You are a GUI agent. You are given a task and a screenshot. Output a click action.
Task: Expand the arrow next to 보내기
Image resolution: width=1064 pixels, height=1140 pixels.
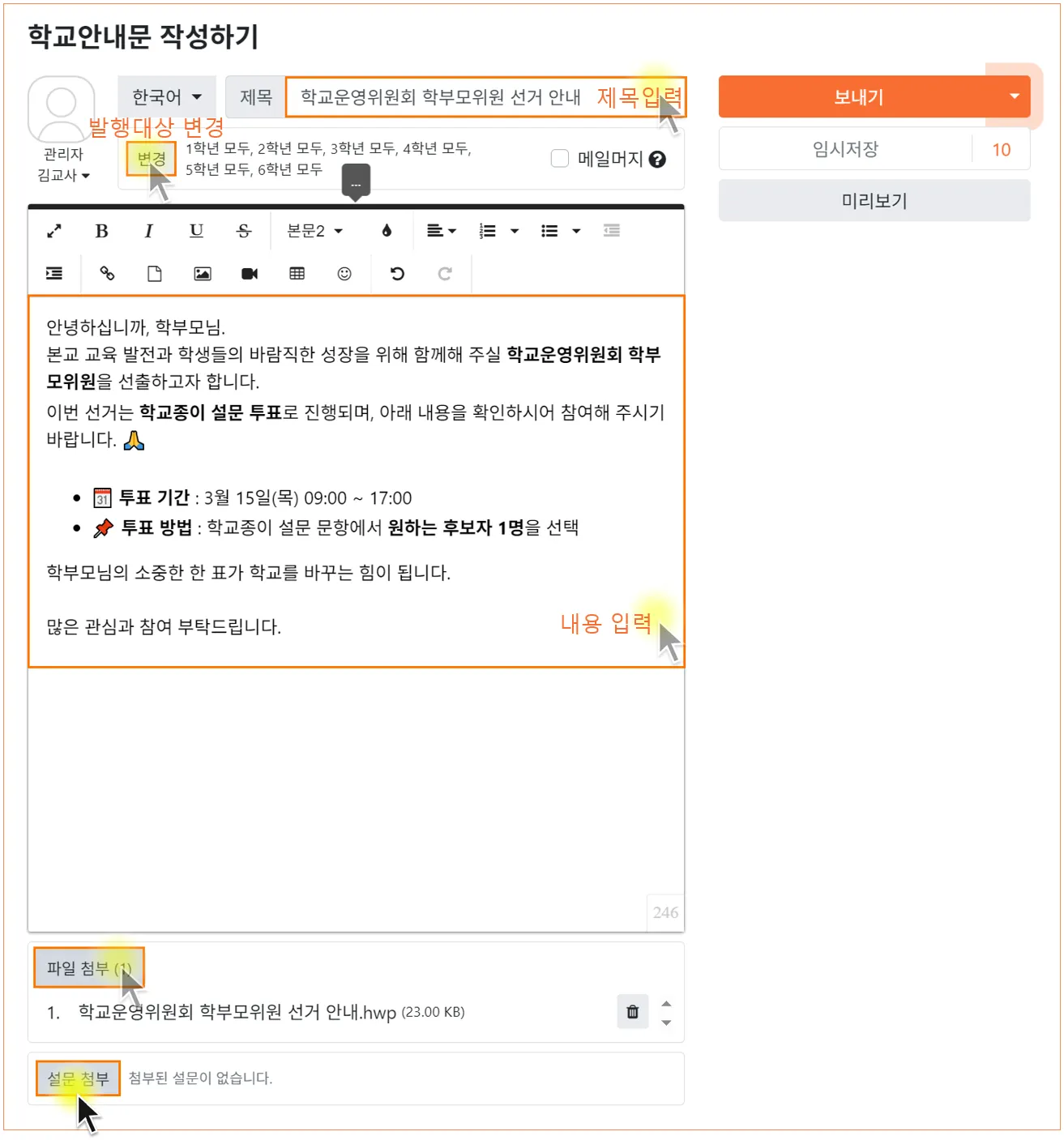pyautogui.click(x=1014, y=96)
